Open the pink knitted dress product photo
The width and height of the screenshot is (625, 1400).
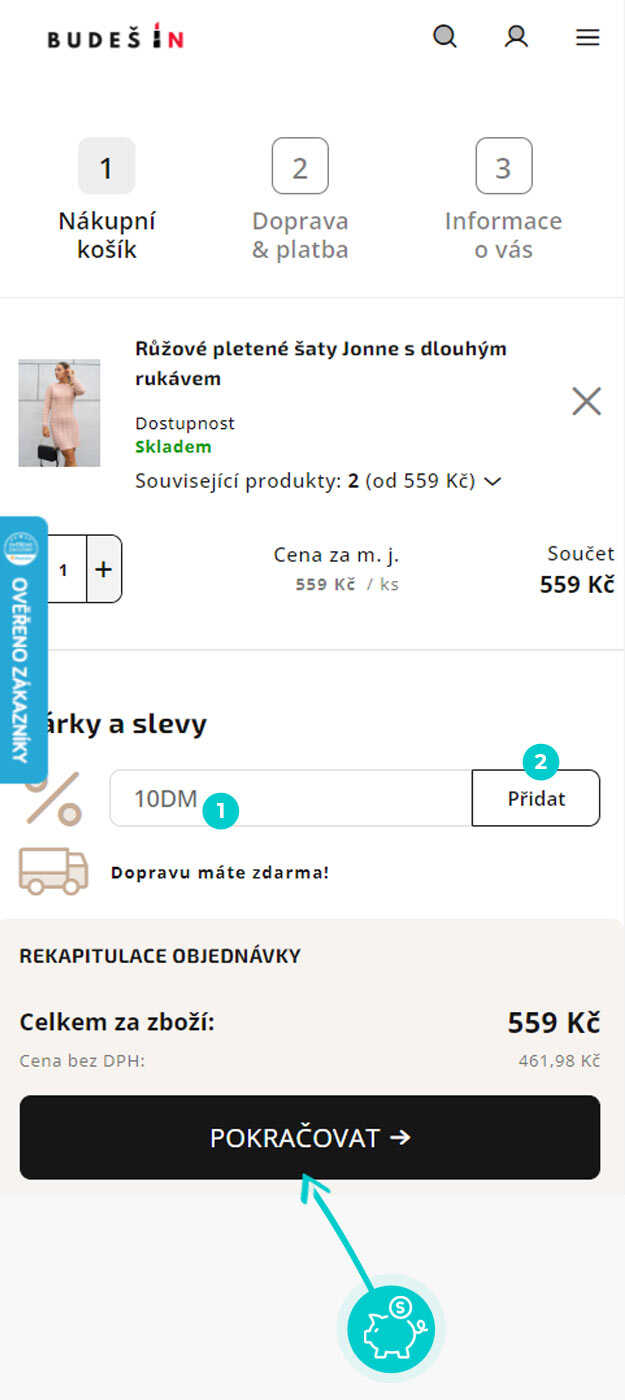tap(59, 413)
